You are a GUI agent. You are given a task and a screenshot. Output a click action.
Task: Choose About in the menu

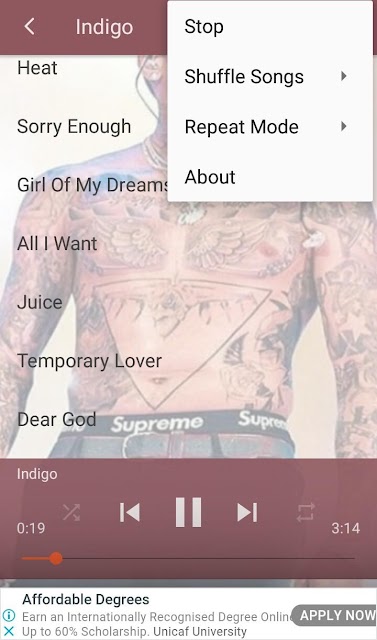click(270, 177)
